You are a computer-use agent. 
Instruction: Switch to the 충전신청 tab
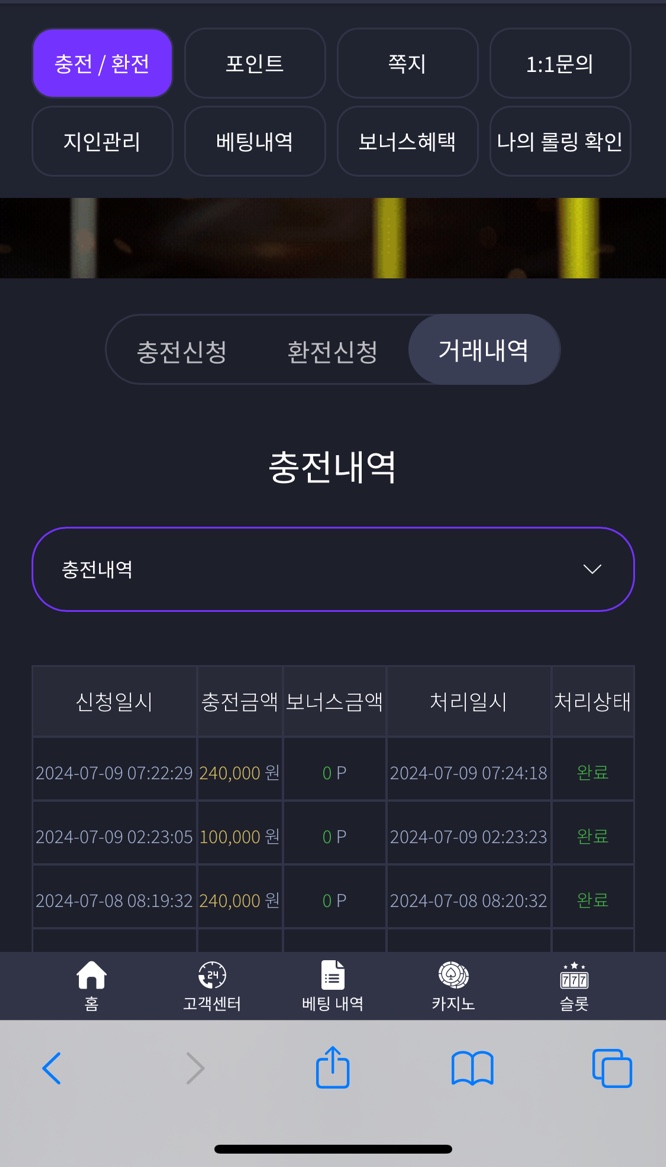182,351
